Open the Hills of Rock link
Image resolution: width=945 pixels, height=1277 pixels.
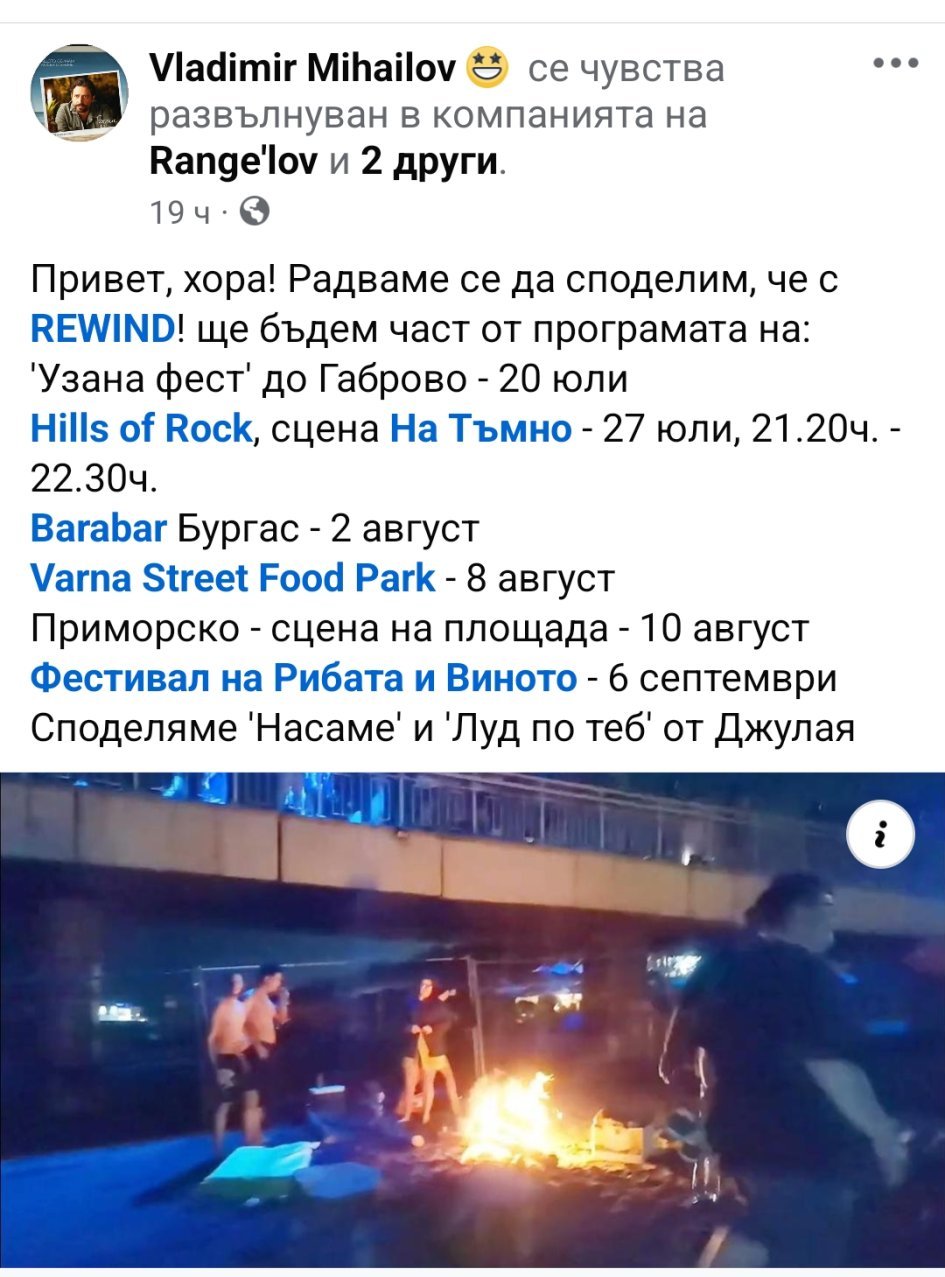point(142,429)
